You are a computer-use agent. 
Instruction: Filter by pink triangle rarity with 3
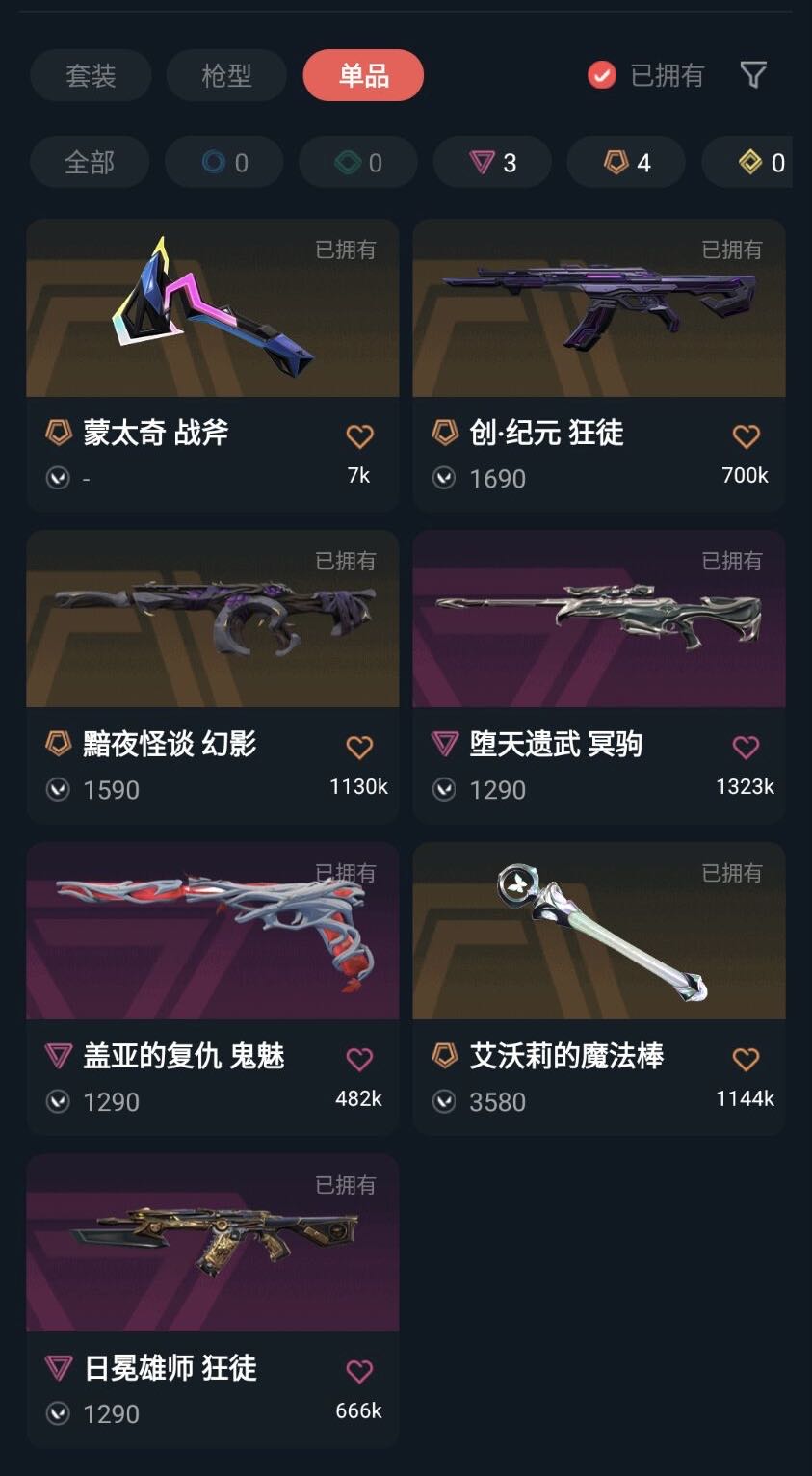(x=492, y=162)
